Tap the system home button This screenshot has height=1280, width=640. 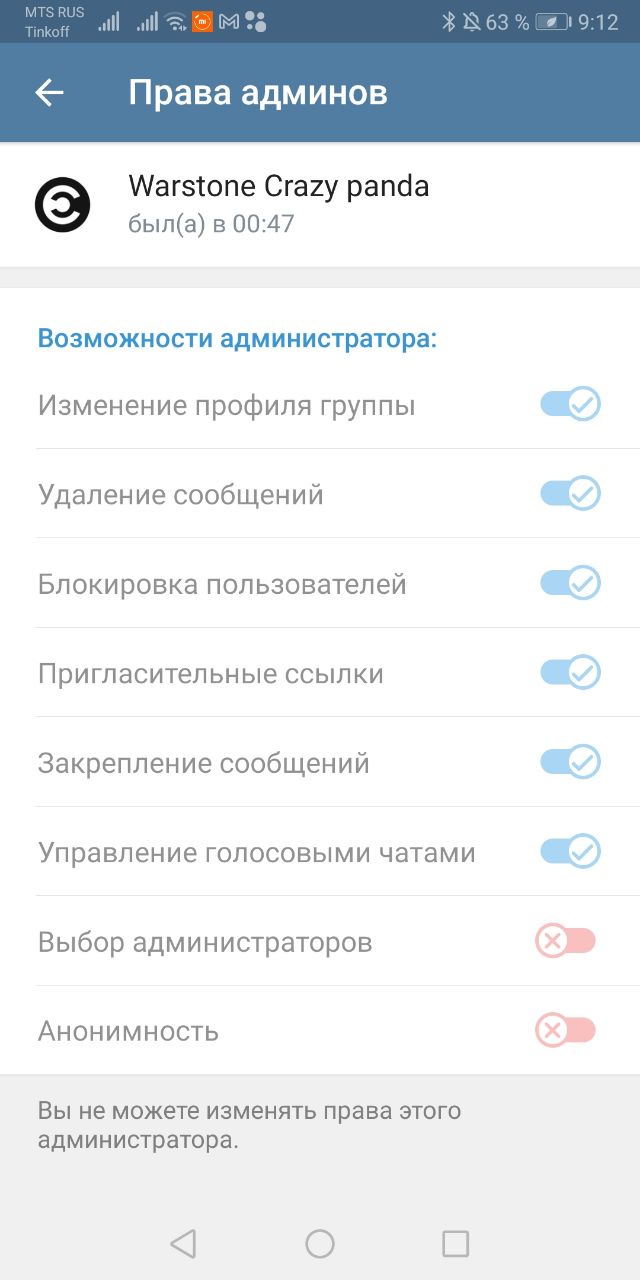(320, 1243)
